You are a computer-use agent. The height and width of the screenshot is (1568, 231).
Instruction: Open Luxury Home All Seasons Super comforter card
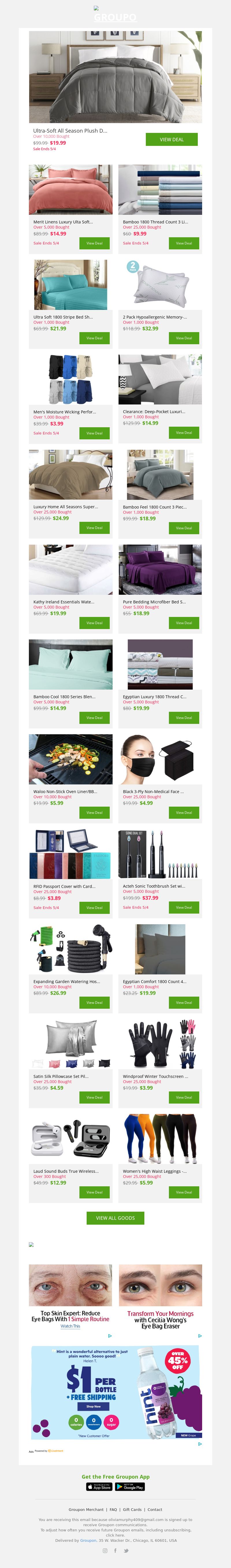pos(71,475)
